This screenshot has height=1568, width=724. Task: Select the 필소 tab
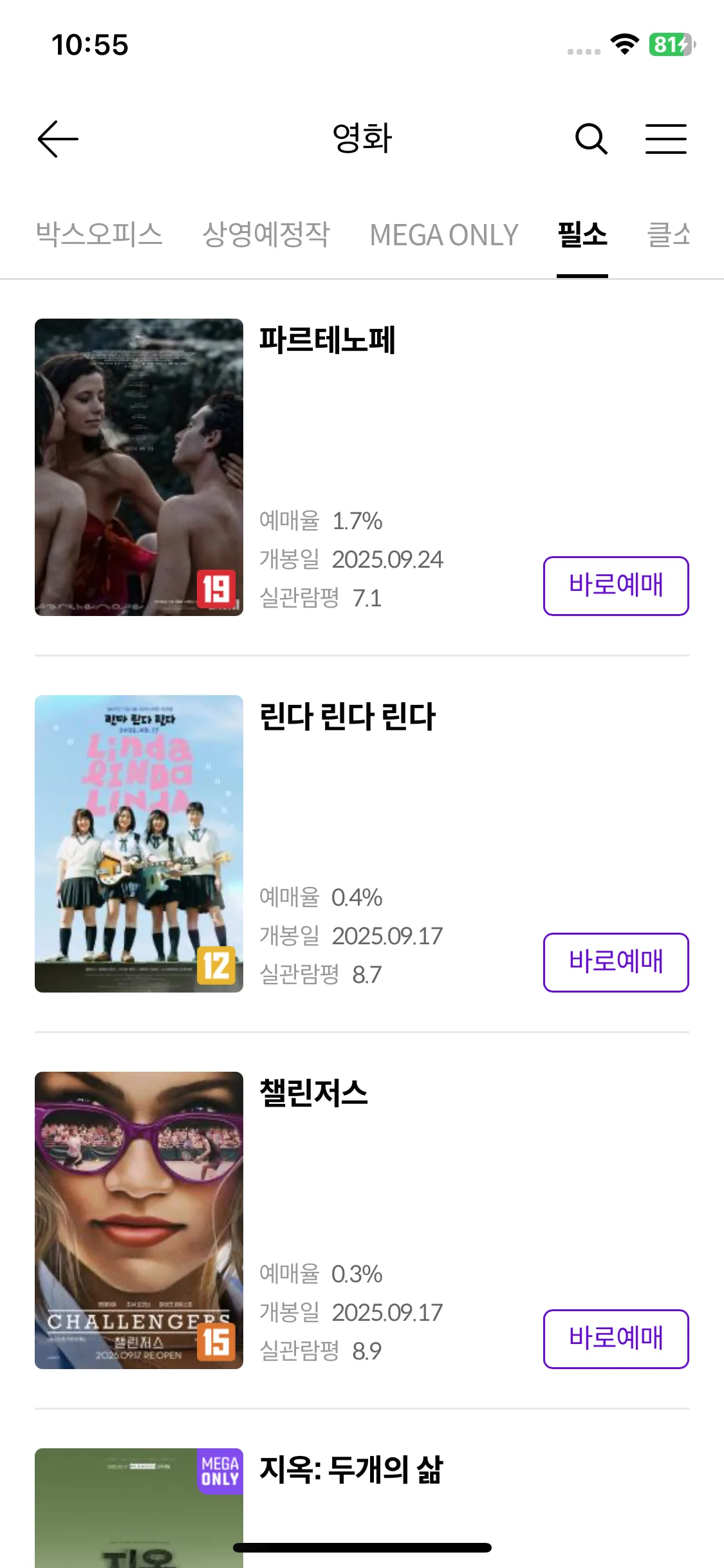click(x=582, y=235)
